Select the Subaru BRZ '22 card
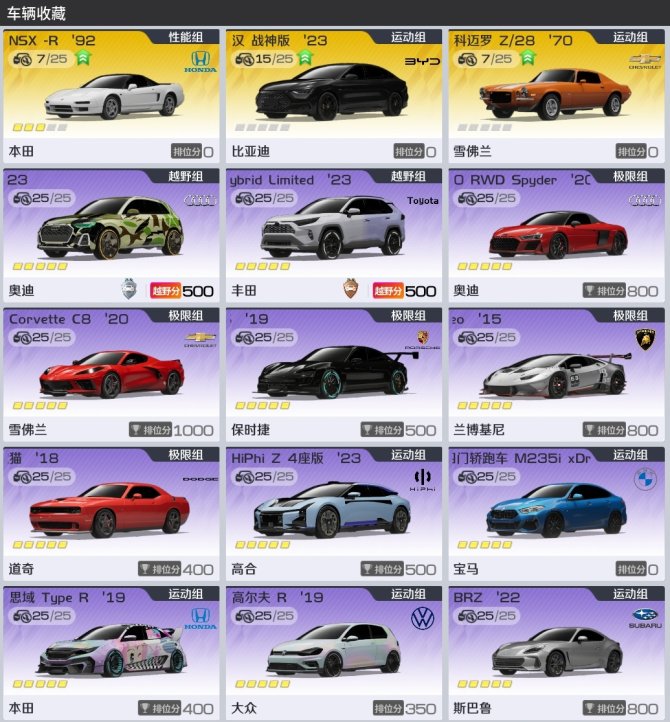Screen dimensions: 670x722 point(556,654)
